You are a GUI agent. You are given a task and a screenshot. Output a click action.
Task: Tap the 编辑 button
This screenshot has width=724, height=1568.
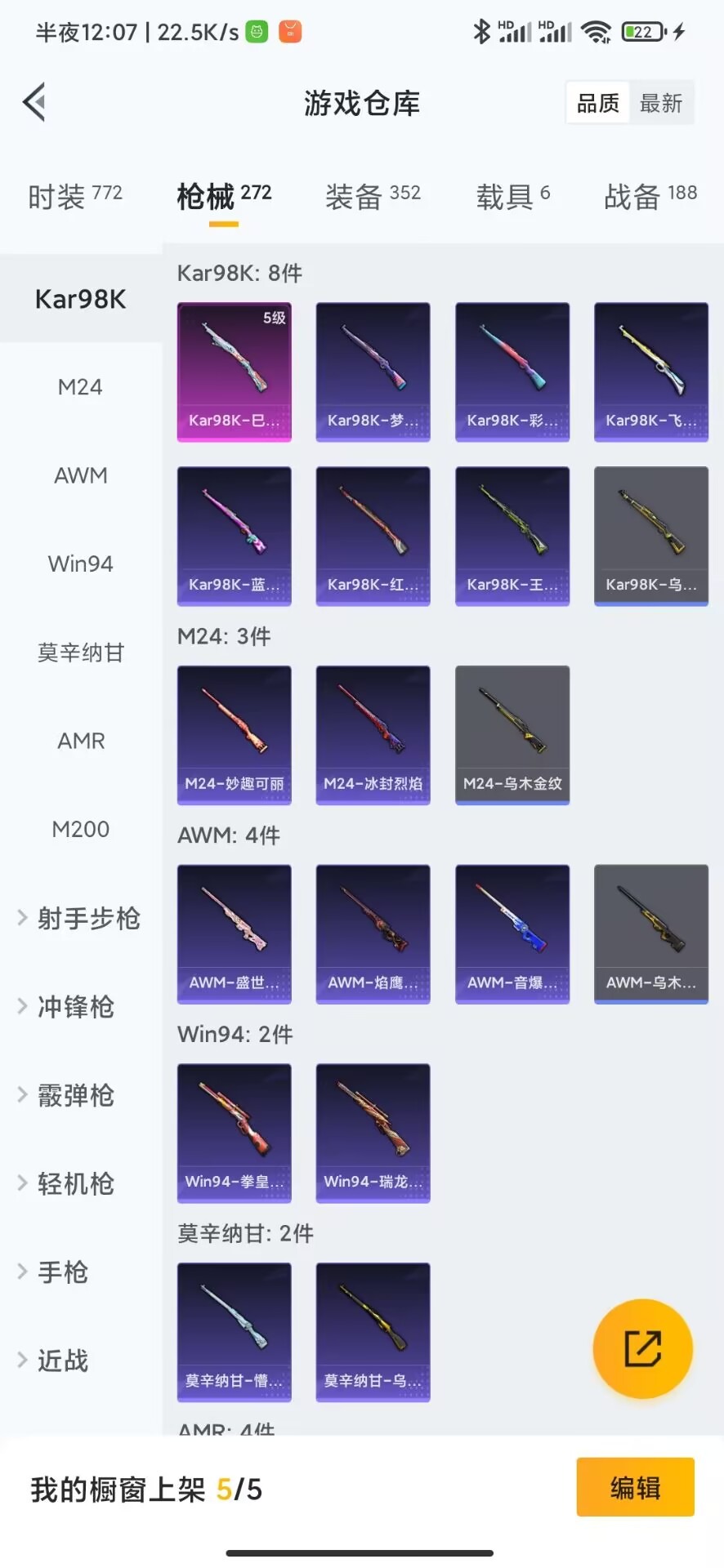click(635, 1487)
